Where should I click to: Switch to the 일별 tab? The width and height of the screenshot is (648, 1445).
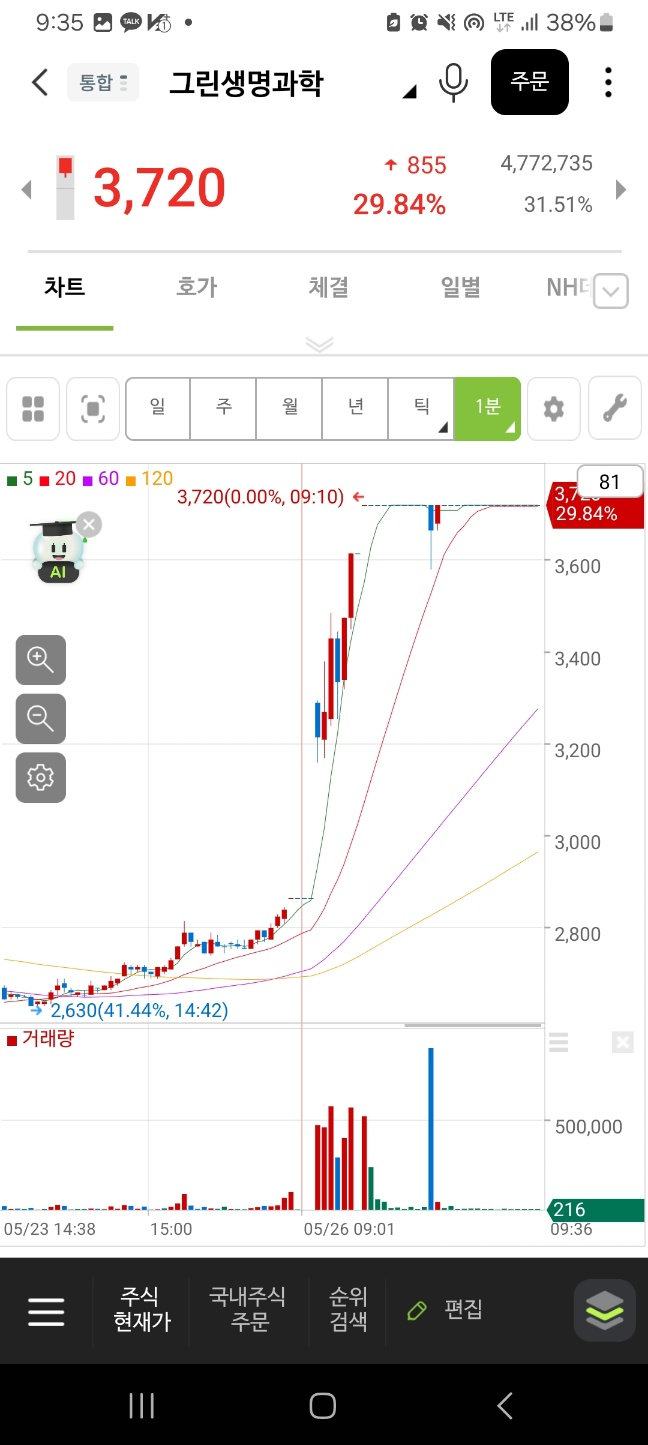[x=460, y=288]
